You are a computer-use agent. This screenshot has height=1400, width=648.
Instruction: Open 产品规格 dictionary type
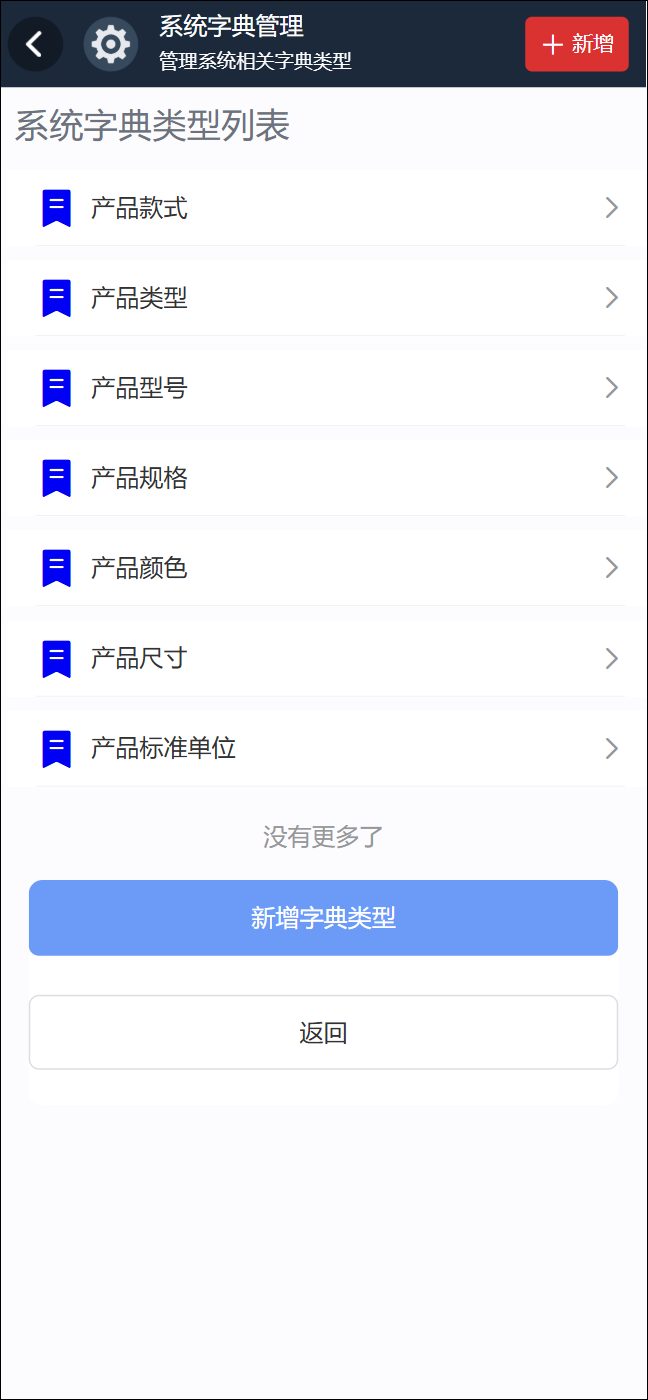pos(323,478)
